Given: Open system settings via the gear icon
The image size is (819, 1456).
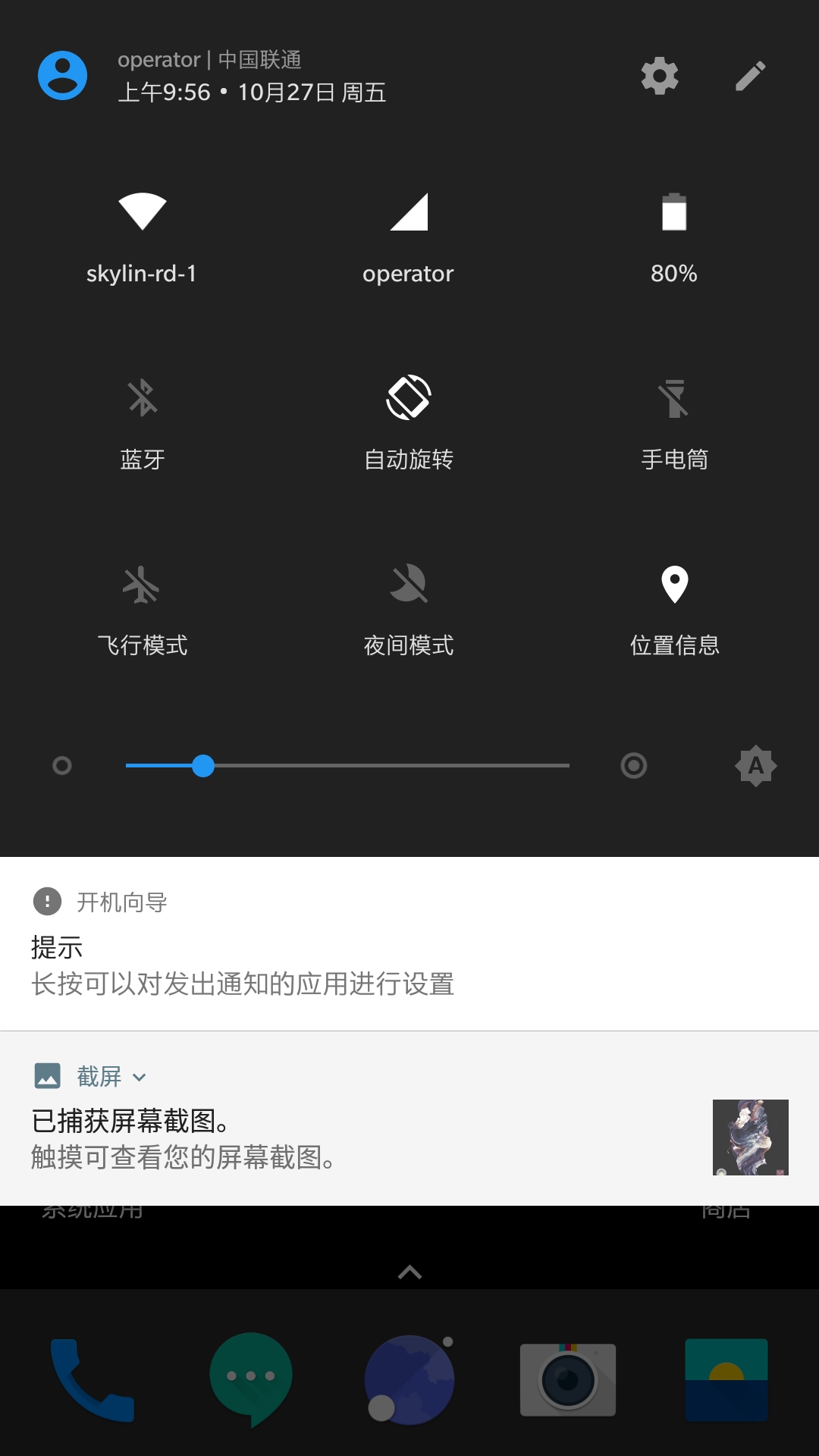Looking at the screenshot, I should point(658,76).
